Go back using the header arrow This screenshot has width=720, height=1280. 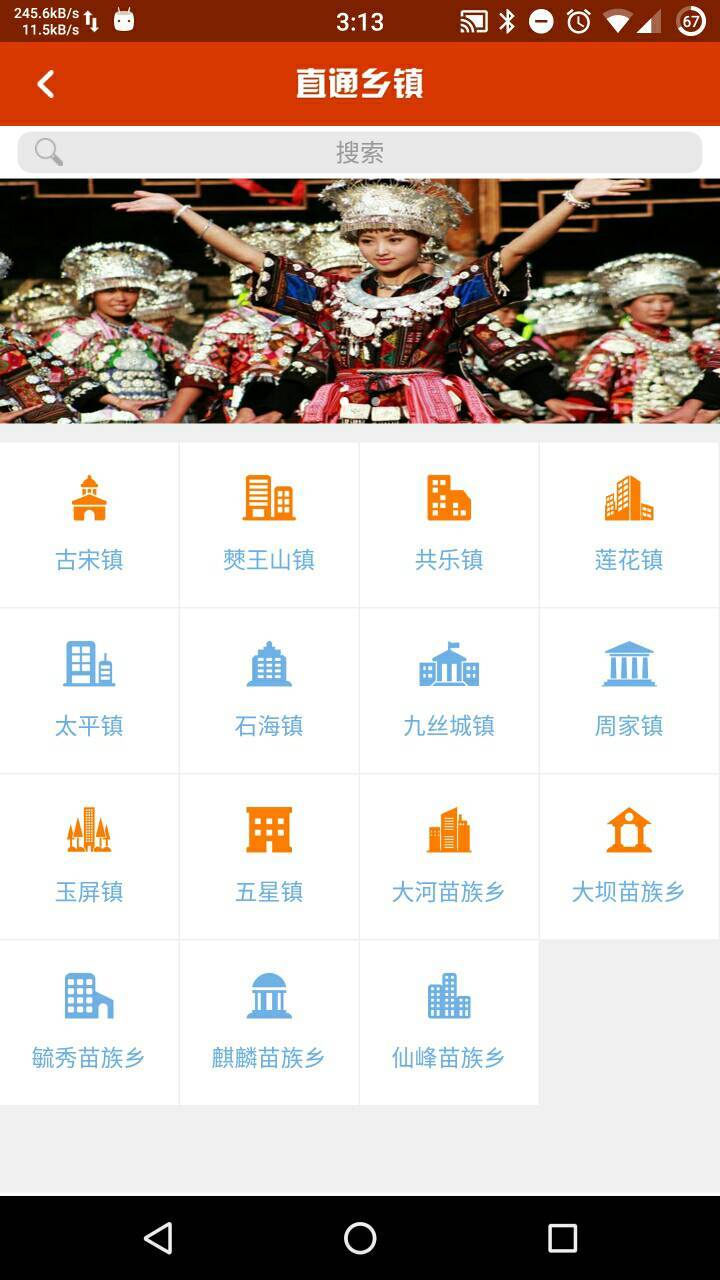pyautogui.click(x=46, y=84)
